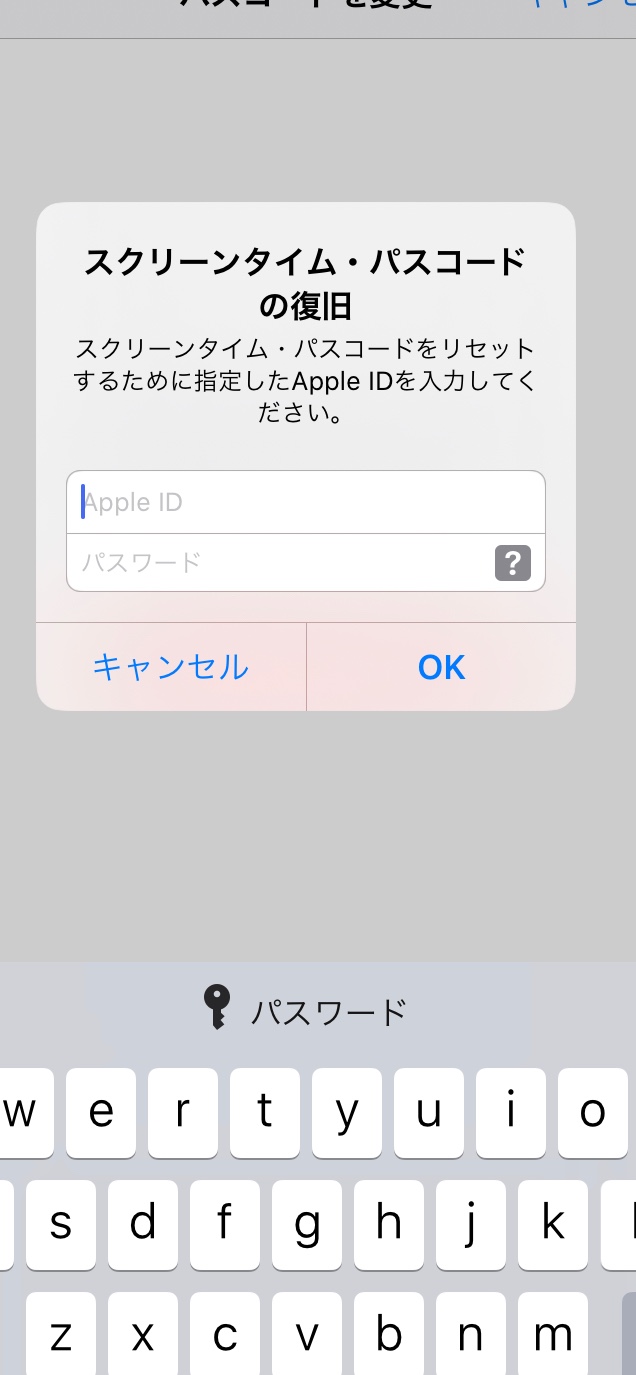
Task: Open the パスワード key autofill suggestion
Action: (x=306, y=1010)
